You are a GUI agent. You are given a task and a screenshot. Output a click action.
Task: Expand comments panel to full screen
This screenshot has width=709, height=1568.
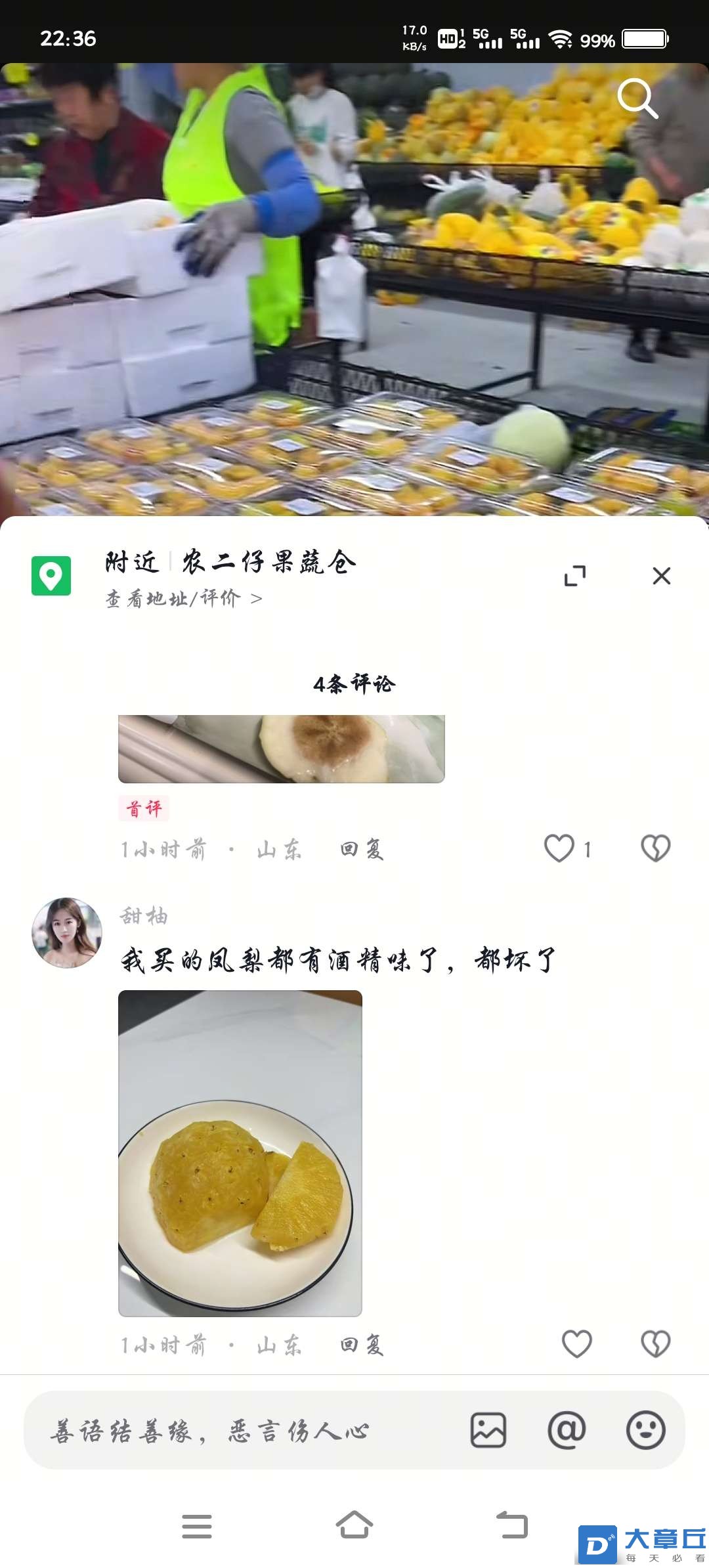pyautogui.click(x=575, y=576)
